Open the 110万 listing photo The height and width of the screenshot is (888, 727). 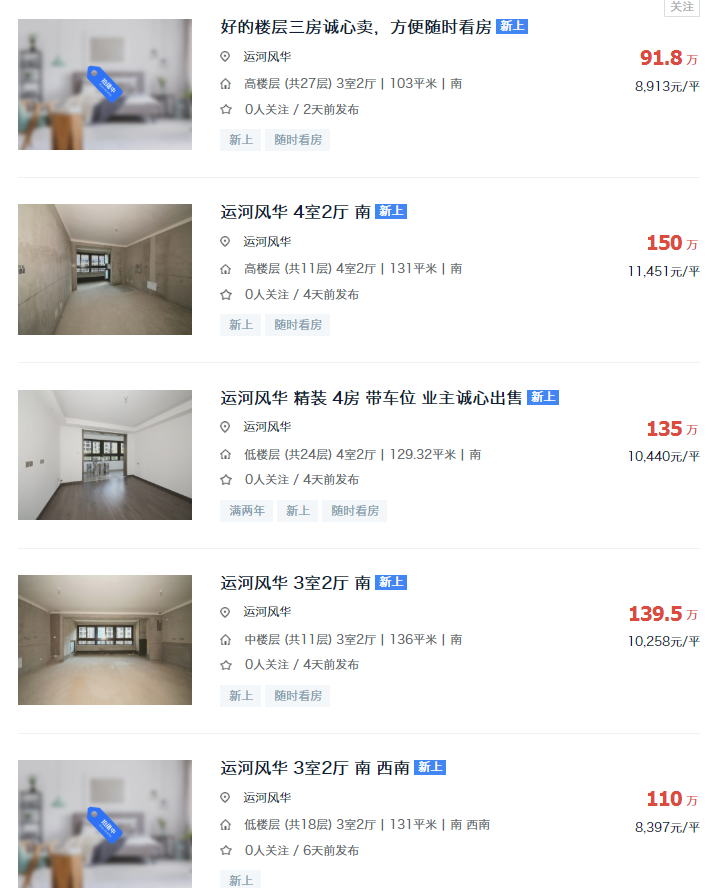point(105,822)
